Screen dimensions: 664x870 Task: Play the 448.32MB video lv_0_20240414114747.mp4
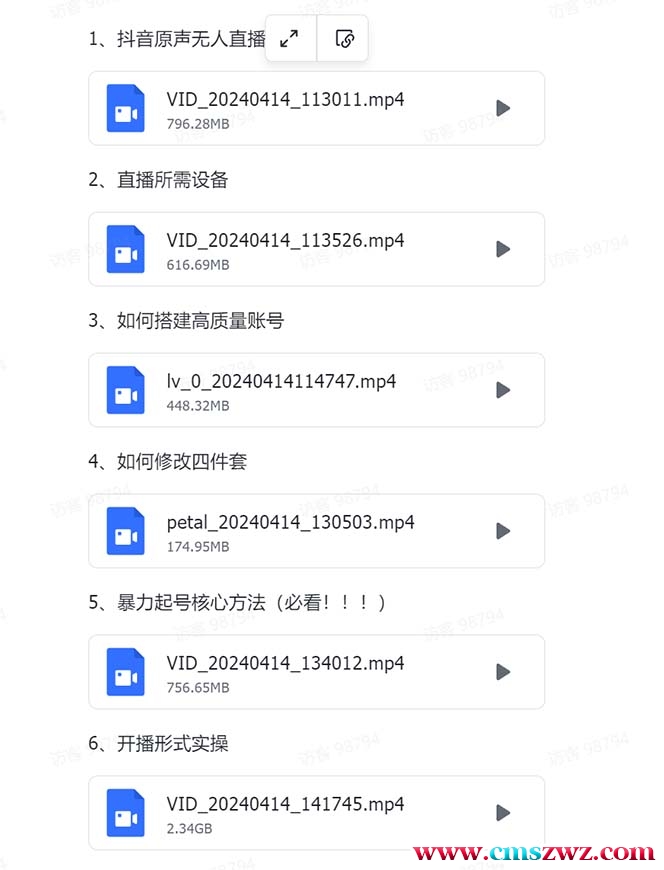coord(503,390)
